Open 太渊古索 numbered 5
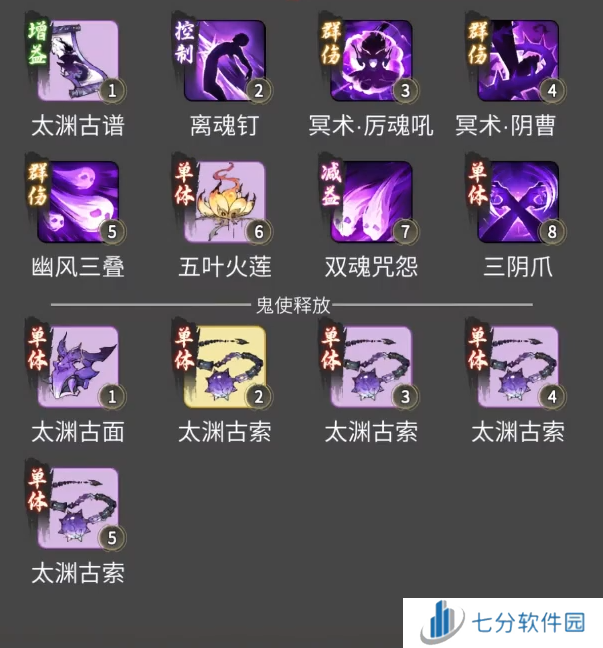This screenshot has height=648, width=603. click(x=78, y=509)
